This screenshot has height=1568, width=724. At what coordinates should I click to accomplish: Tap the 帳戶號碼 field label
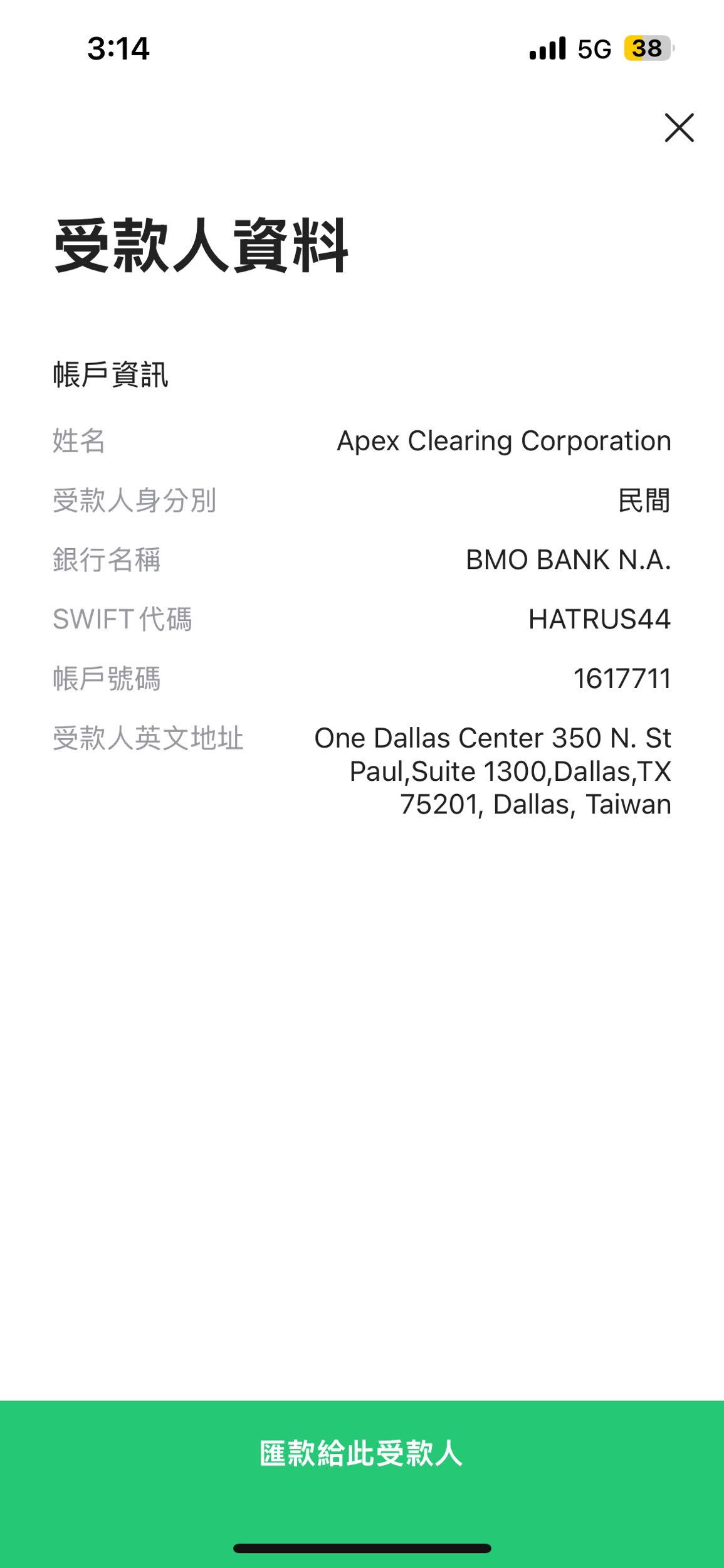click(108, 679)
